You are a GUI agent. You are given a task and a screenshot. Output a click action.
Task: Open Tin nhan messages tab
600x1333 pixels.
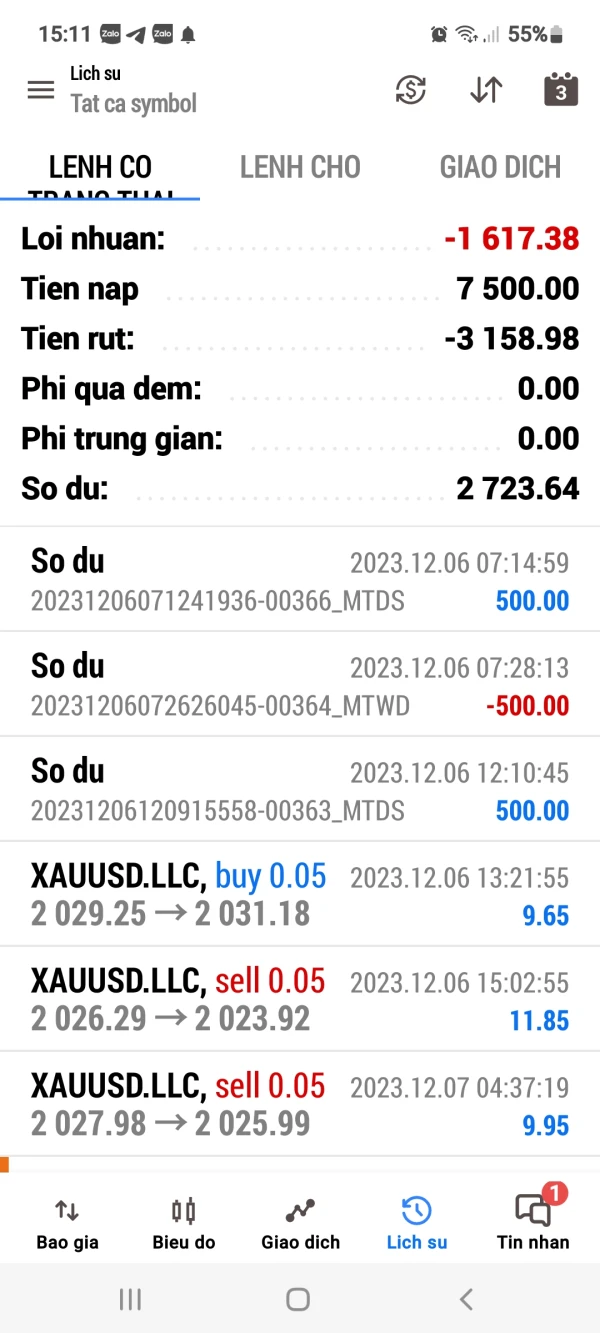pos(533,1222)
